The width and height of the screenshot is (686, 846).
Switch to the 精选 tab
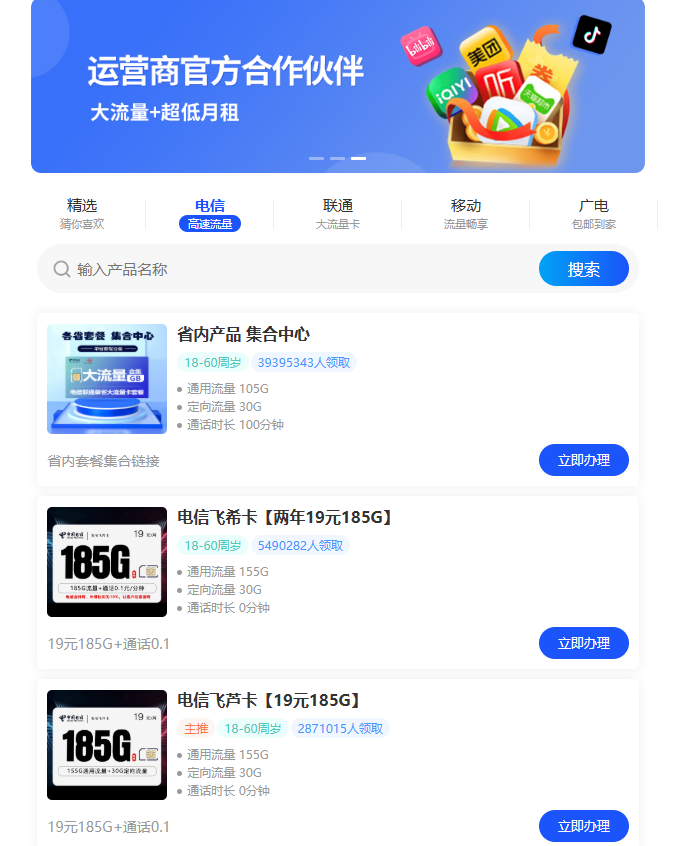pos(82,213)
